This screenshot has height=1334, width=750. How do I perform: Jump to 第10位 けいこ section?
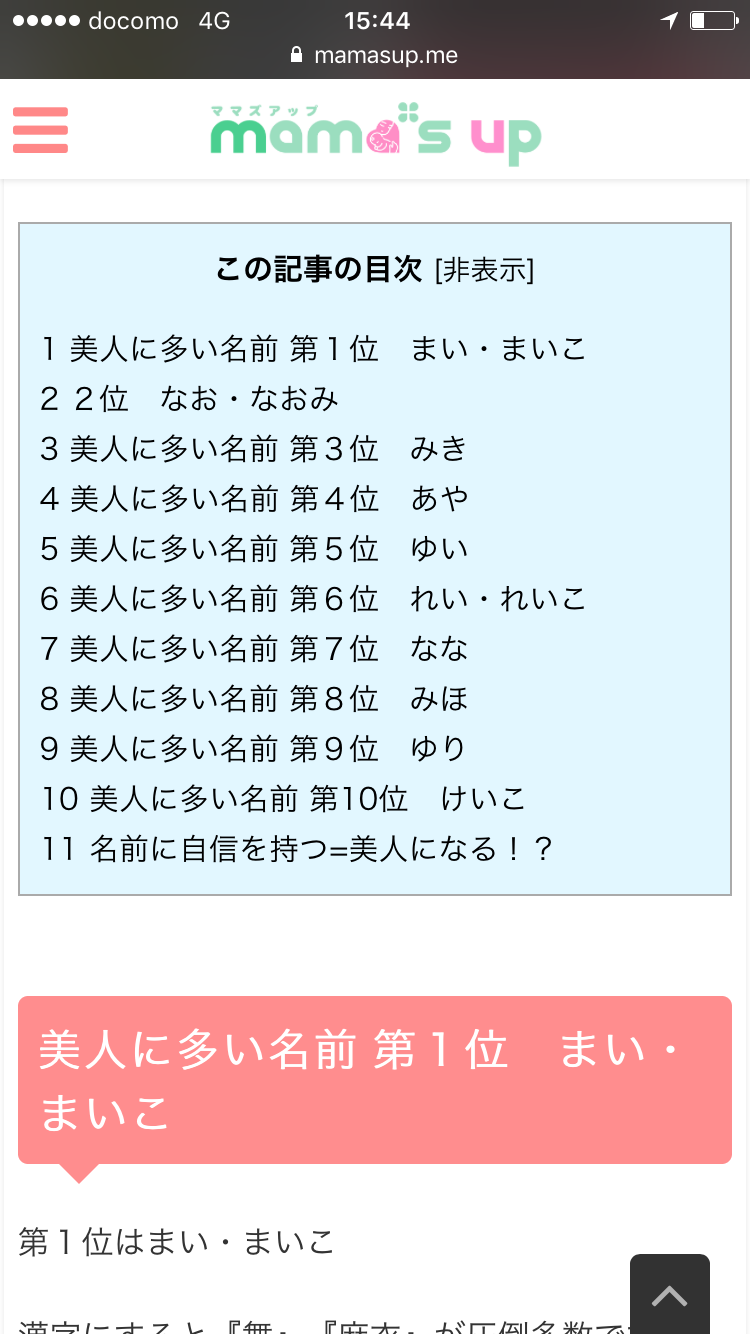284,799
